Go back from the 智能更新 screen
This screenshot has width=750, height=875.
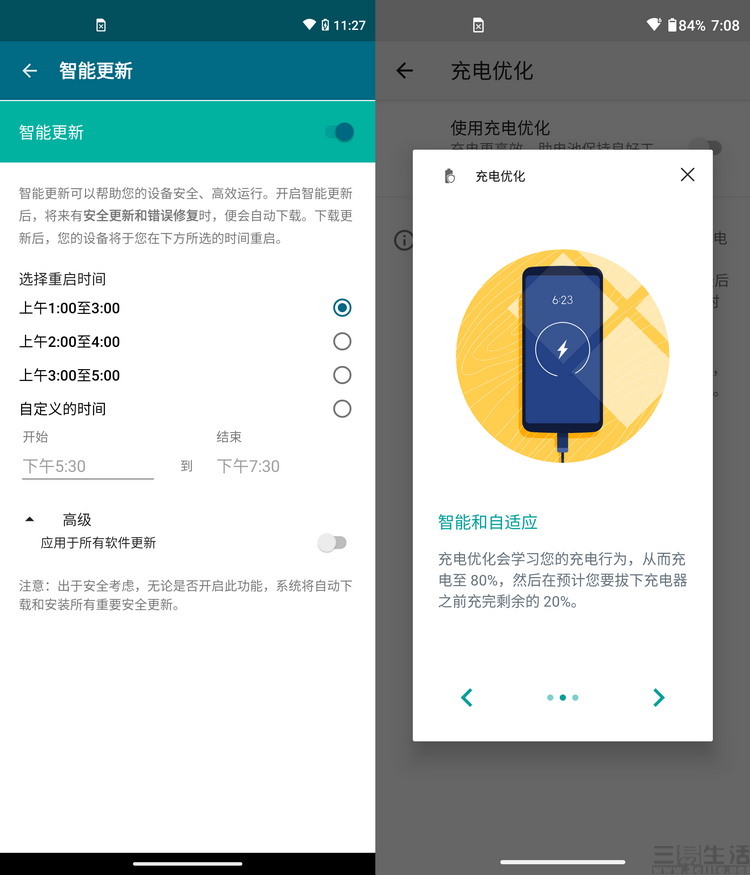pyautogui.click(x=30, y=70)
